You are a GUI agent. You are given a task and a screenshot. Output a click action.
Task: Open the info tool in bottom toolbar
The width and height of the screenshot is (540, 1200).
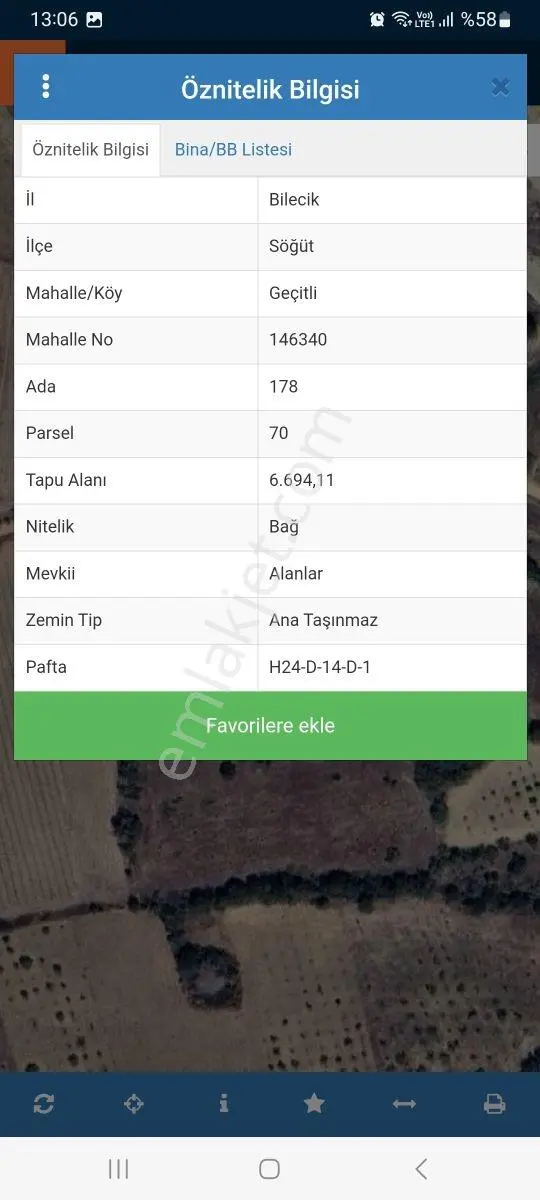(x=224, y=1103)
